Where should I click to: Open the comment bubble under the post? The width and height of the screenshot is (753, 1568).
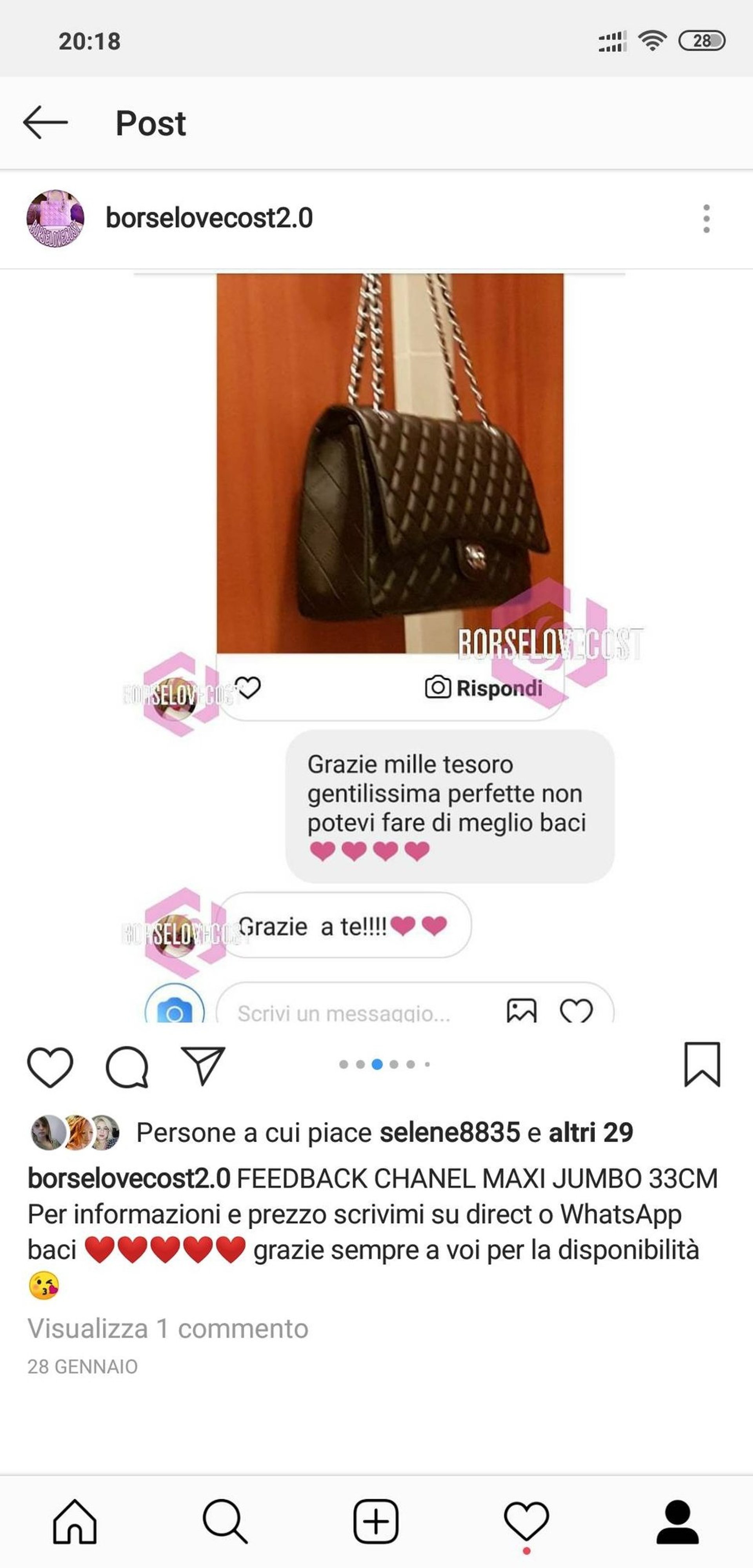pos(127,1067)
